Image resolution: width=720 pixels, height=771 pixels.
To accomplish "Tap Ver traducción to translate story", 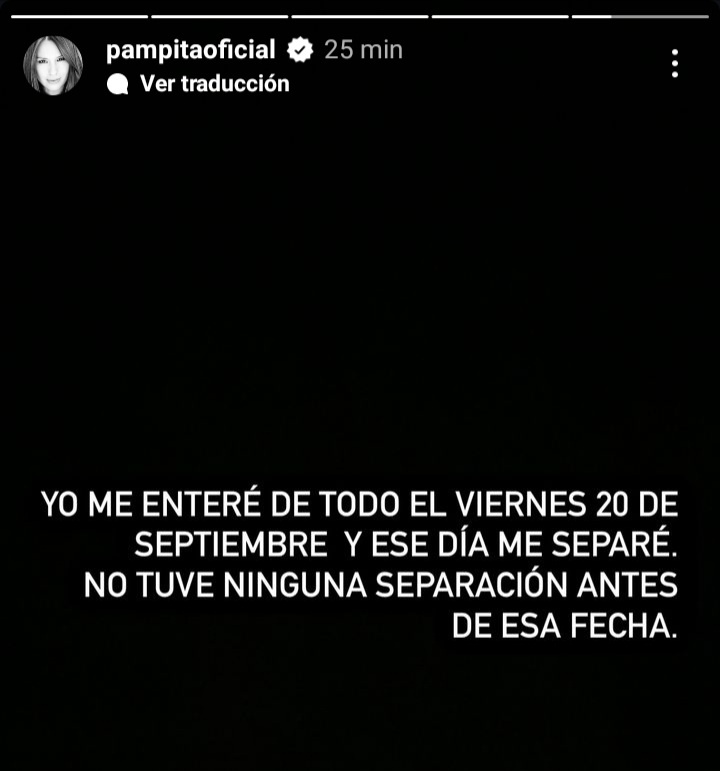I will point(213,84).
